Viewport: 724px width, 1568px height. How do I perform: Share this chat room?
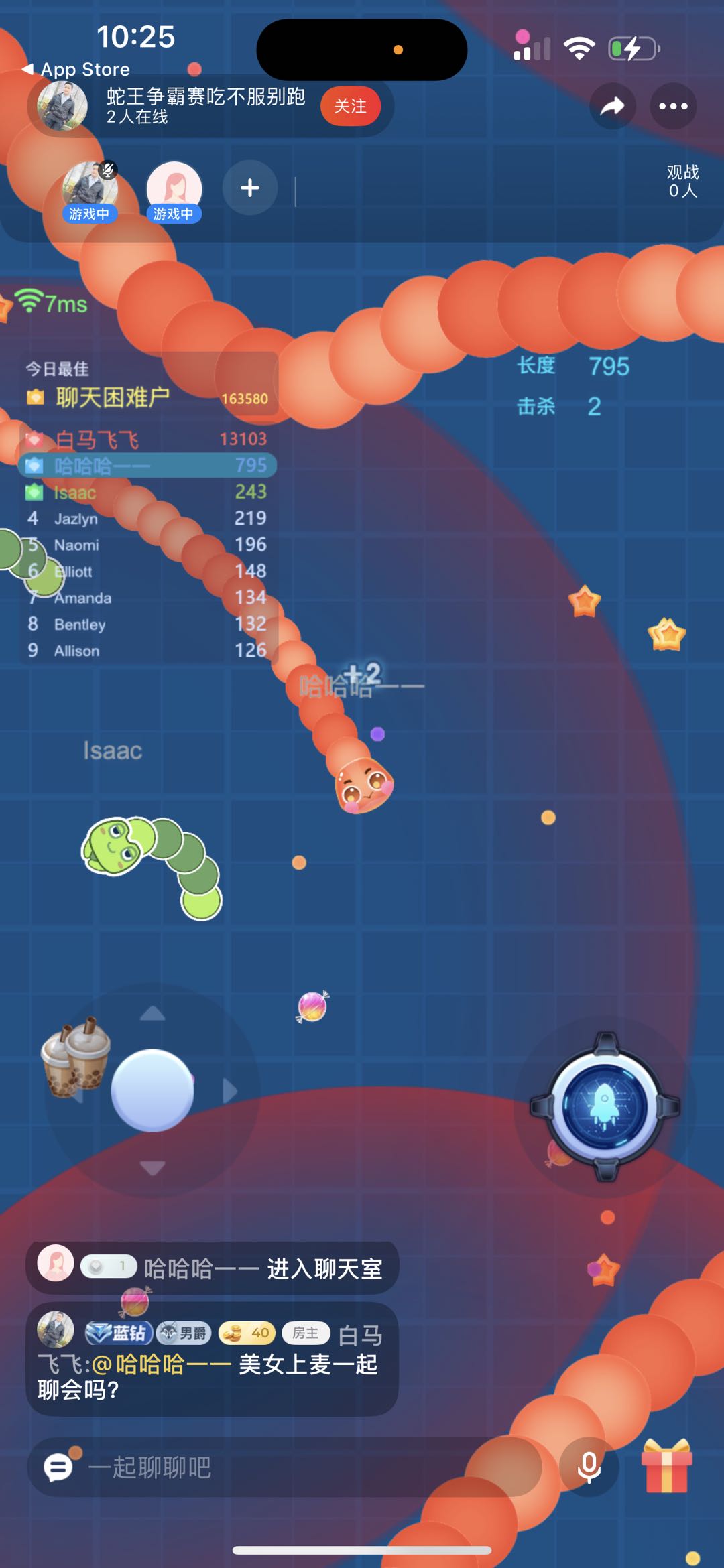[x=612, y=106]
